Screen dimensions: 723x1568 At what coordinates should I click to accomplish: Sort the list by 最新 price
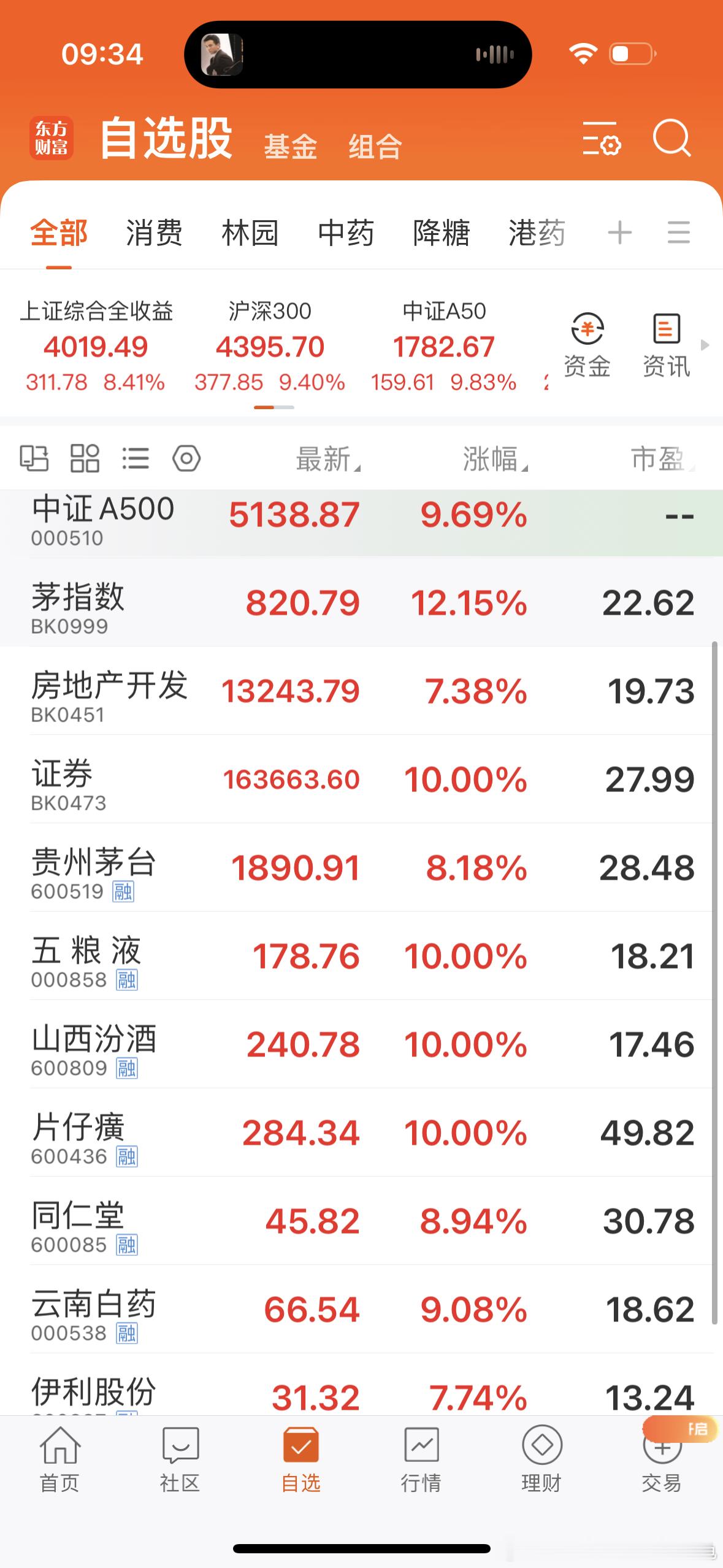[328, 459]
